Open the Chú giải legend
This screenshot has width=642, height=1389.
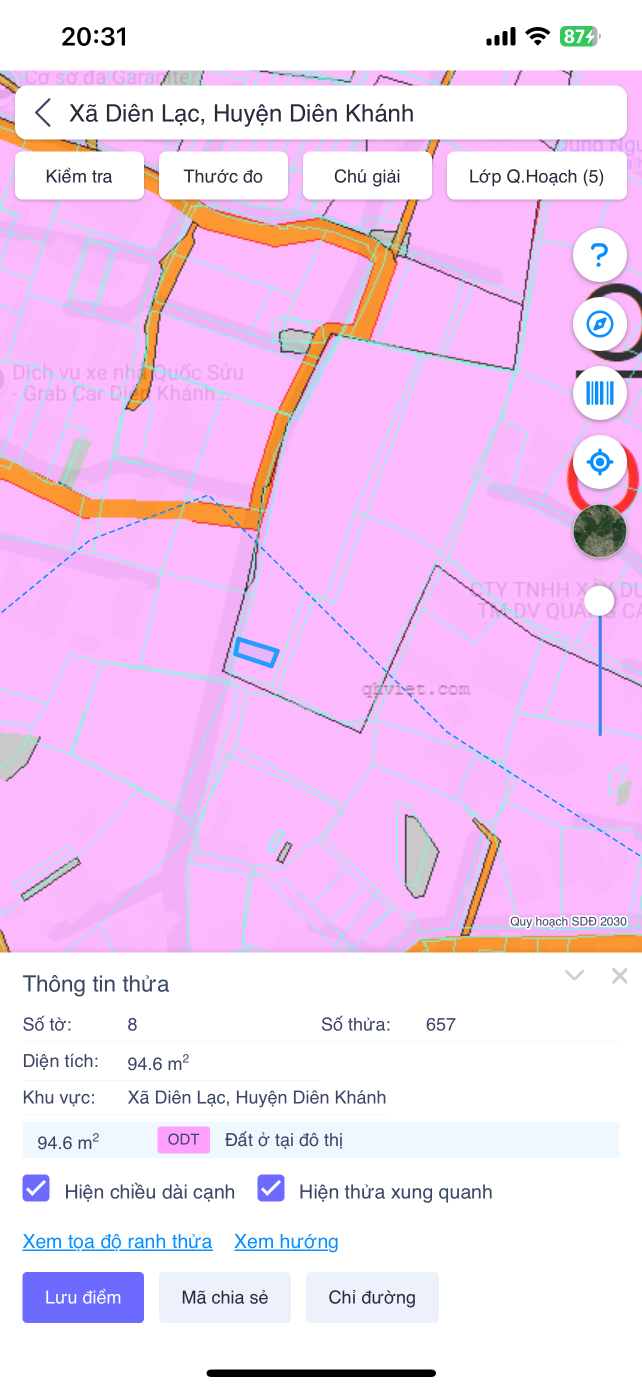[x=367, y=176]
